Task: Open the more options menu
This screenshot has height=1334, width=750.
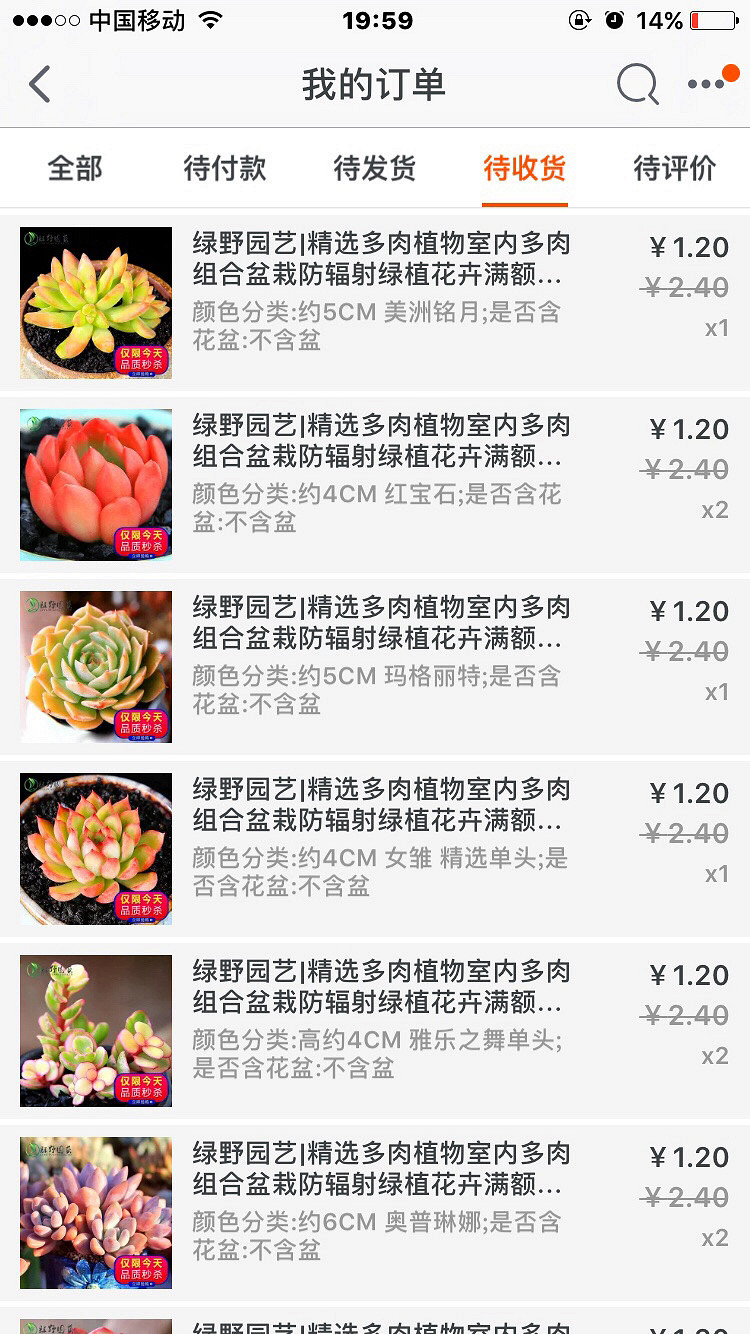Action: [x=707, y=85]
